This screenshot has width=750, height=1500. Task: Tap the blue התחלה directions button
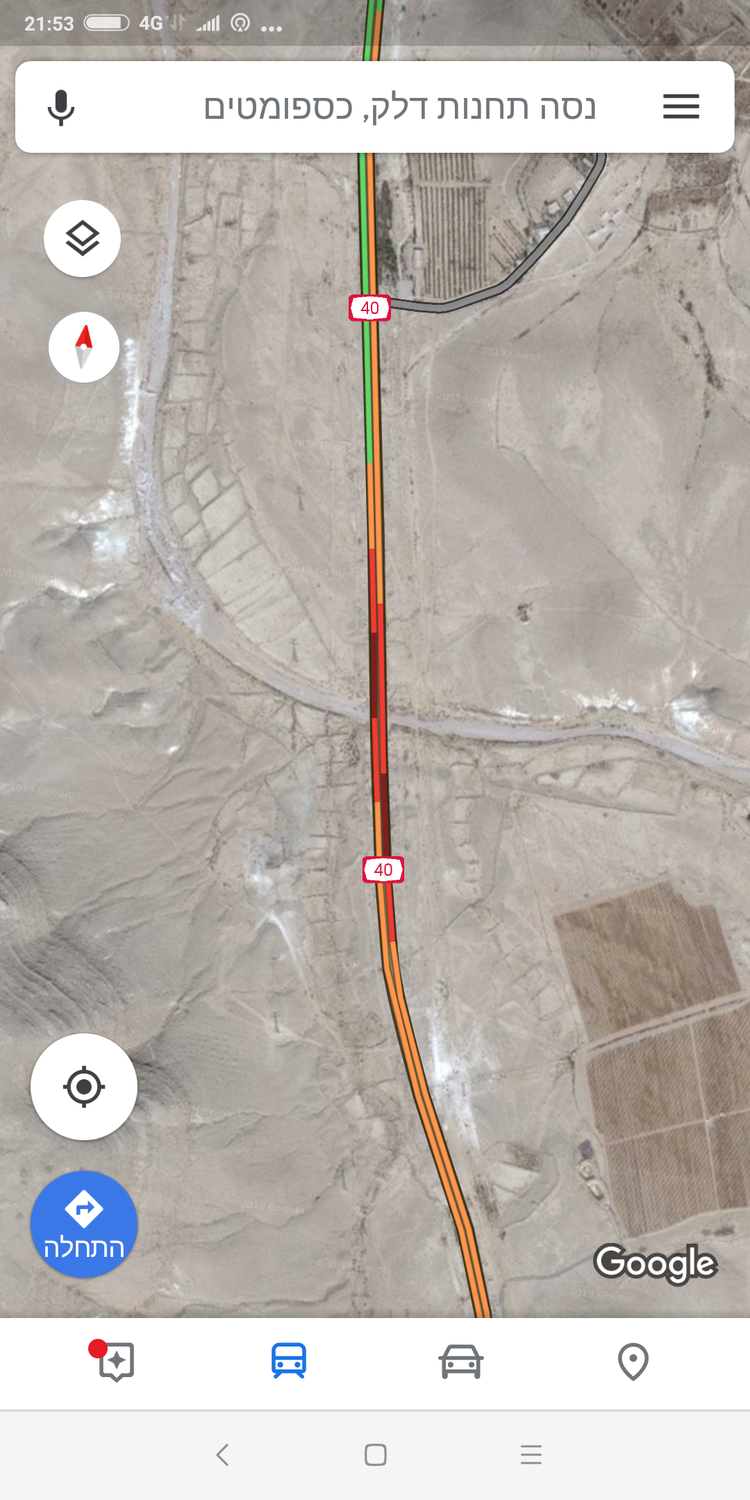84,1224
